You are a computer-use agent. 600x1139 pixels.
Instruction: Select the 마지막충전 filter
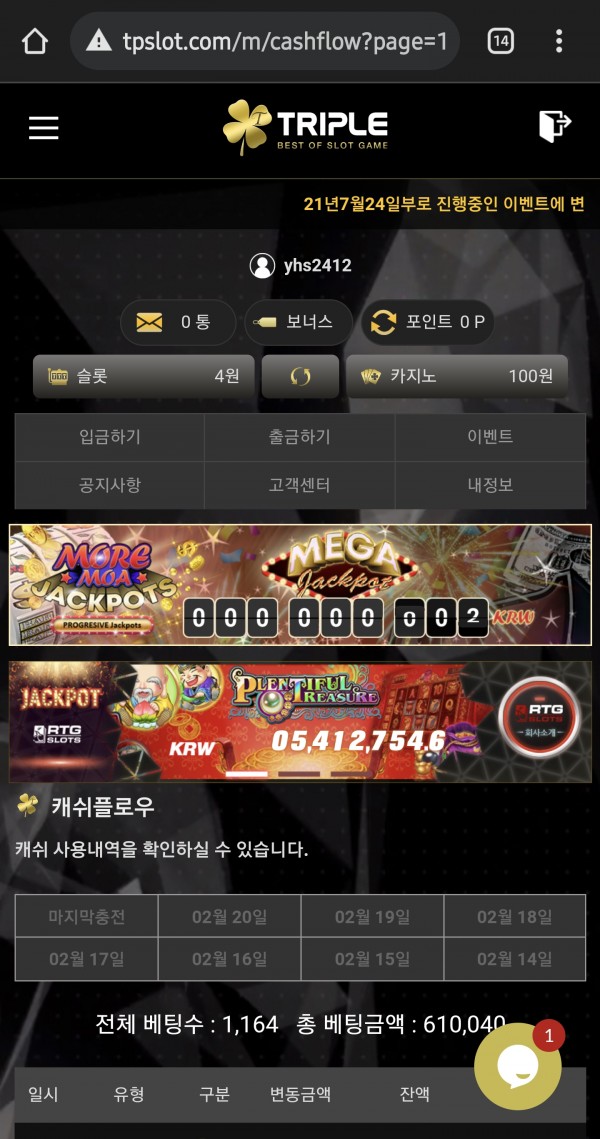(x=87, y=916)
